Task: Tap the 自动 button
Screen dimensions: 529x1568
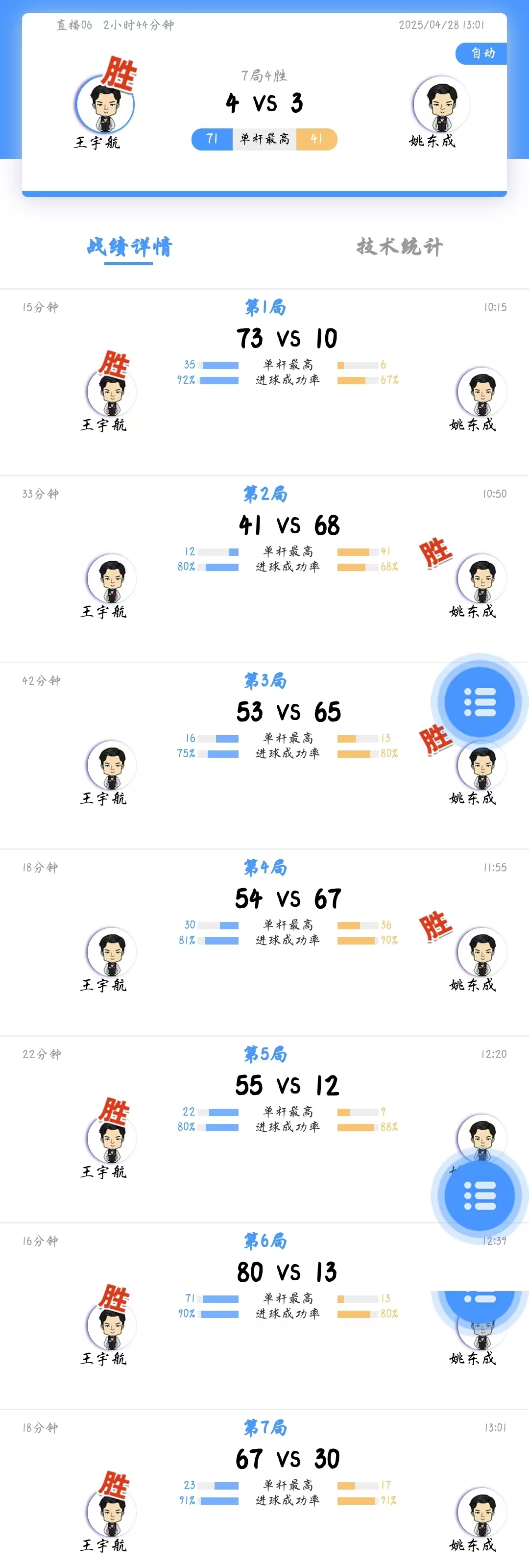Action: coord(483,53)
